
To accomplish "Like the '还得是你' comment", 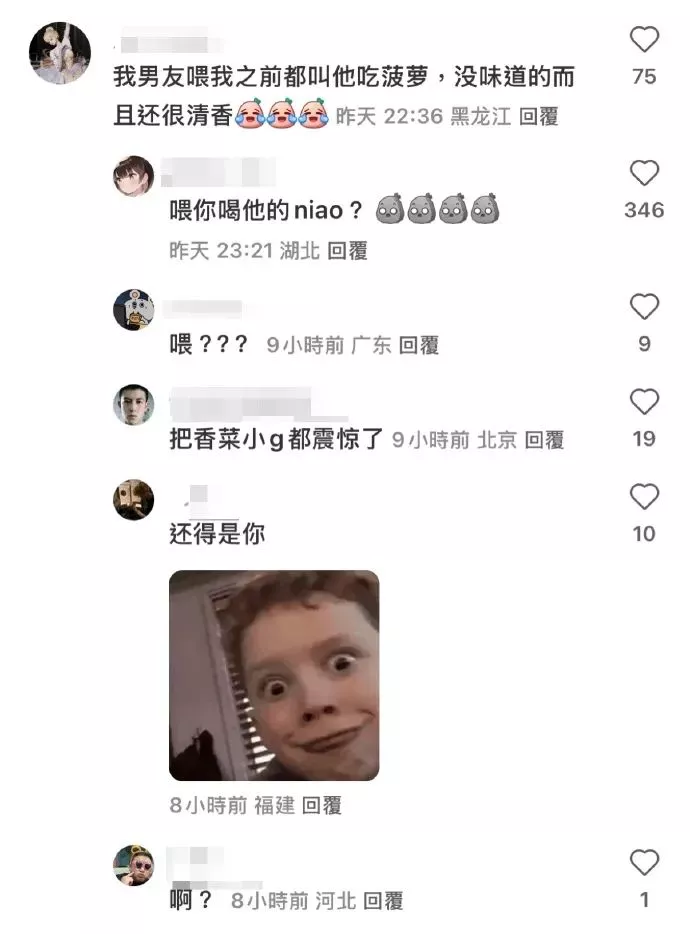I will tap(644, 497).
